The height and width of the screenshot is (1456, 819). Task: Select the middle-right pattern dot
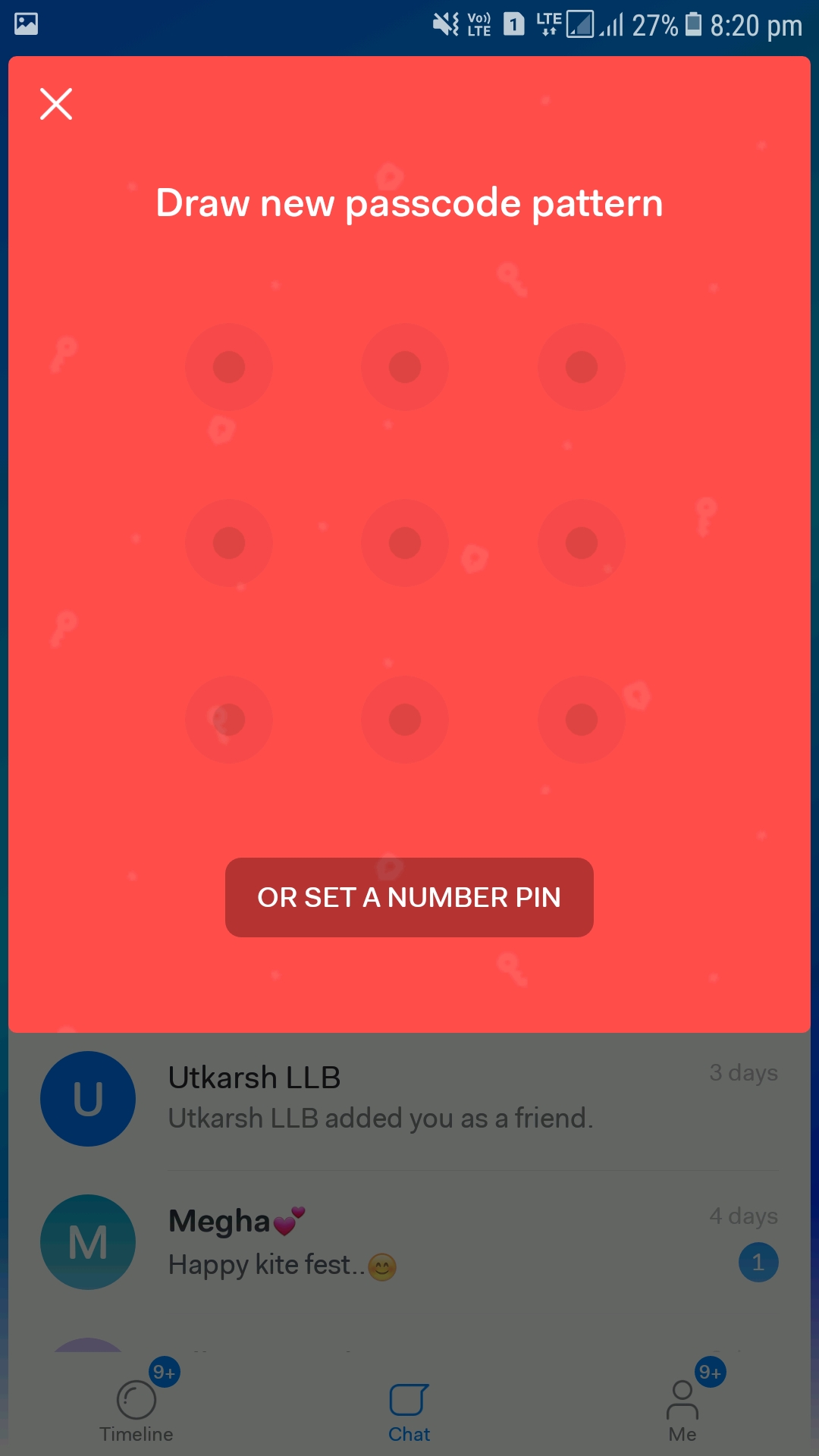(x=582, y=543)
